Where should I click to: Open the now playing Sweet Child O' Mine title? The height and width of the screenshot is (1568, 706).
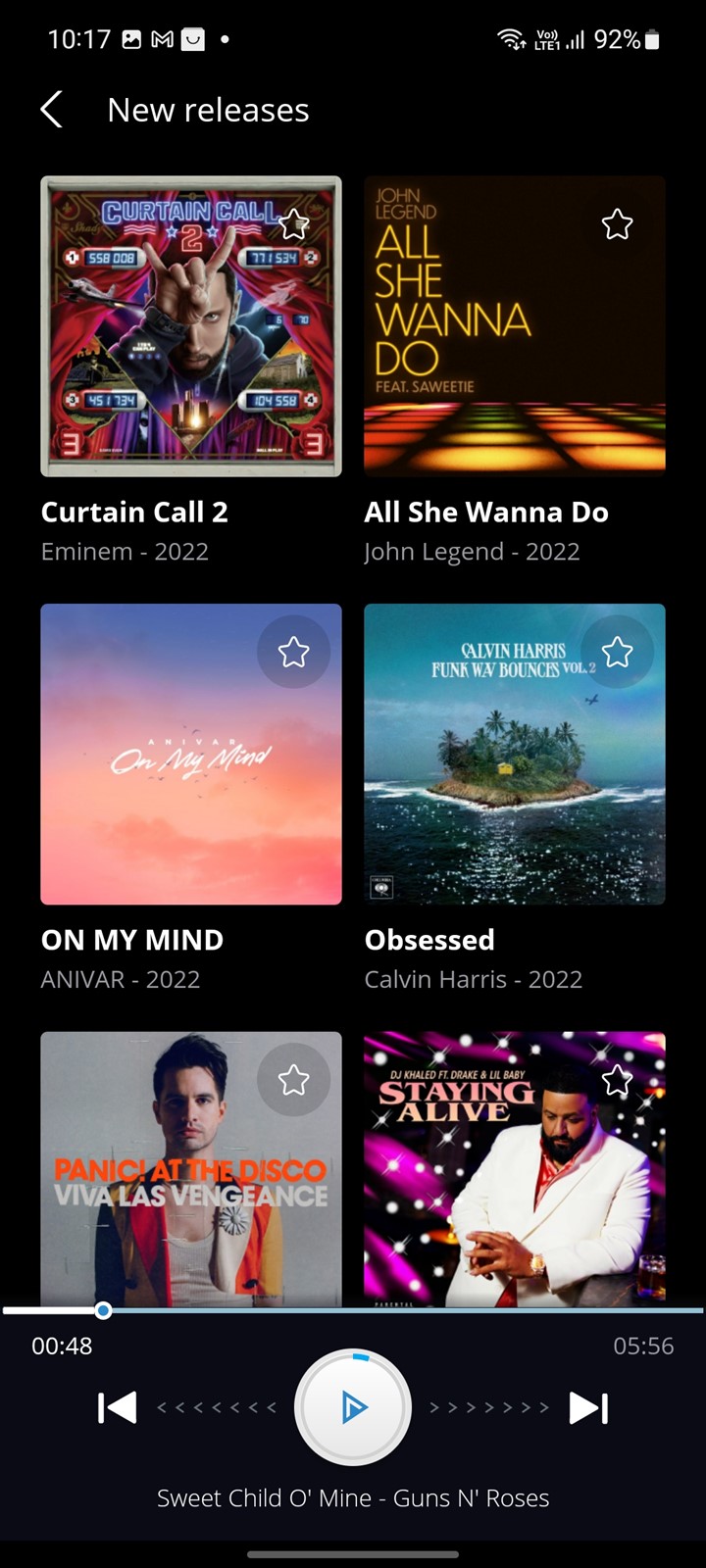tap(353, 1497)
